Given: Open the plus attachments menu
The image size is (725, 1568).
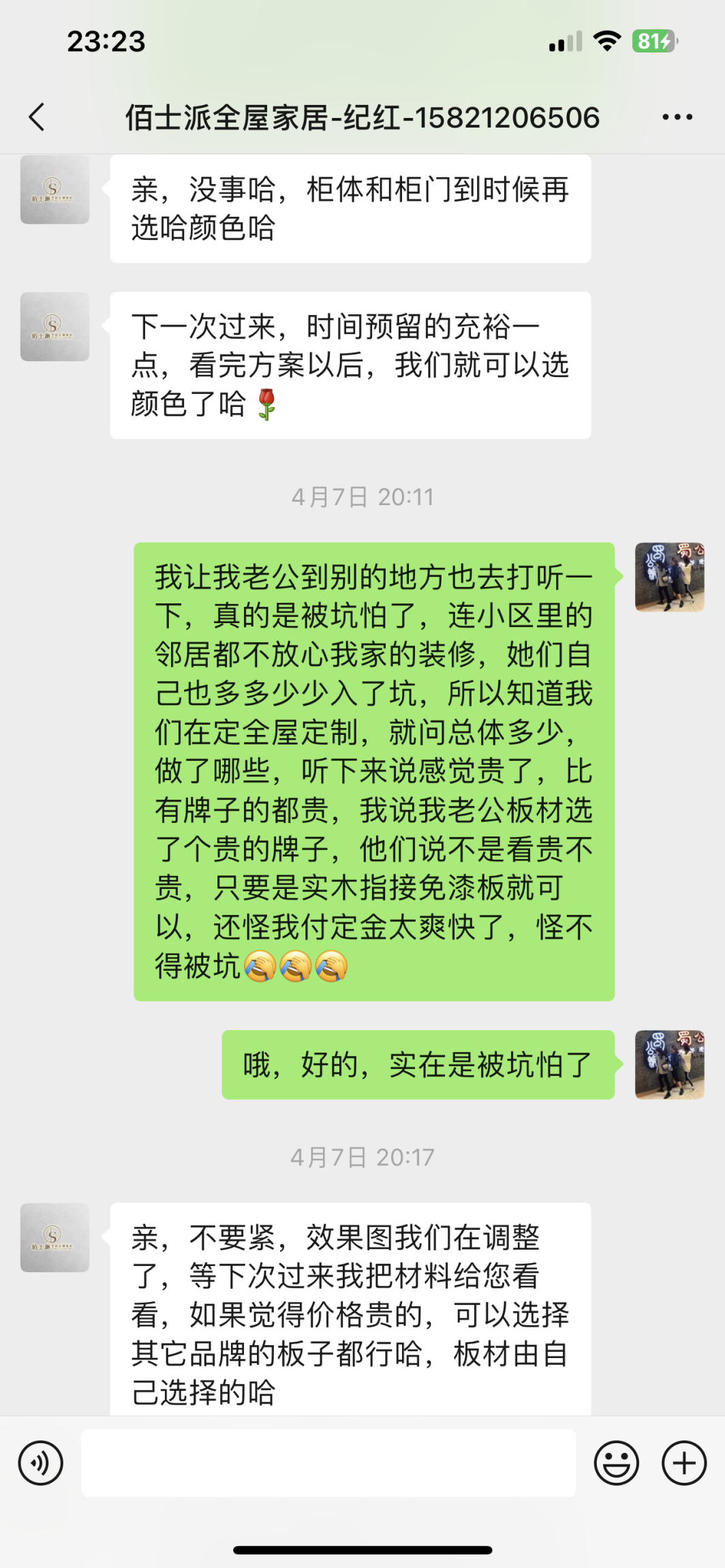Looking at the screenshot, I should click(x=683, y=1463).
